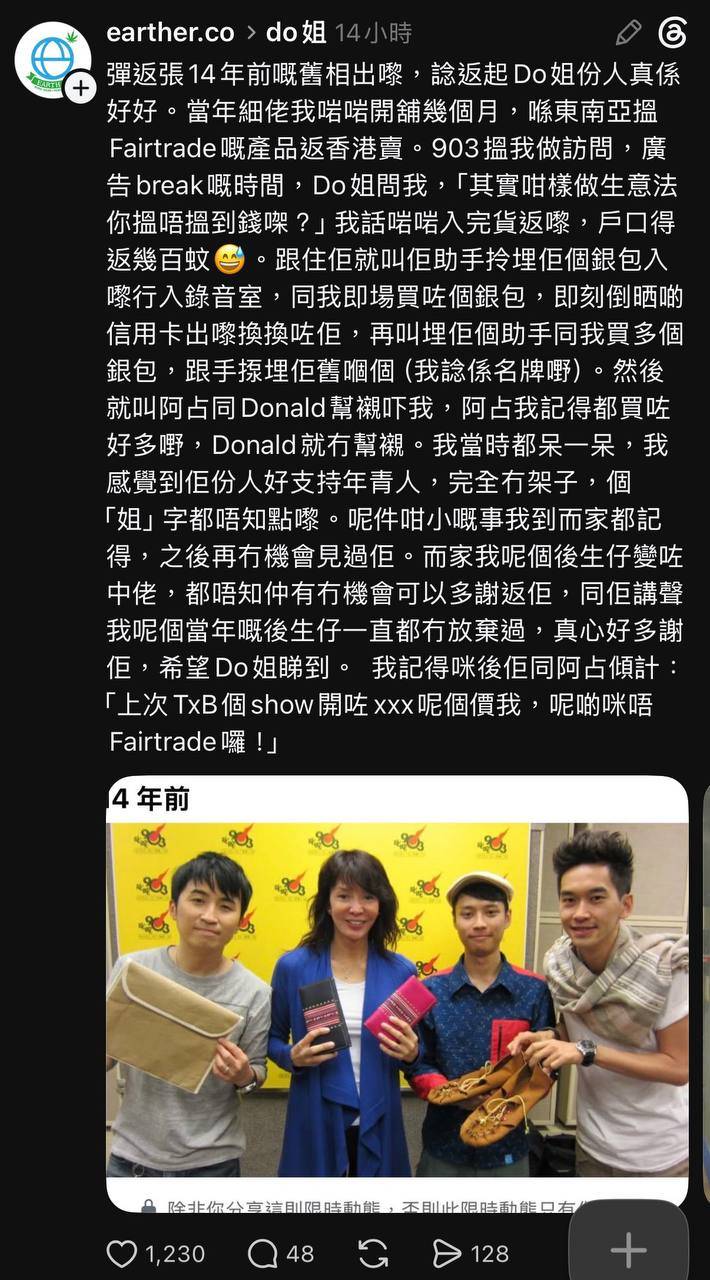Like this post with the heart icon
The image size is (710, 1280).
(121, 1253)
